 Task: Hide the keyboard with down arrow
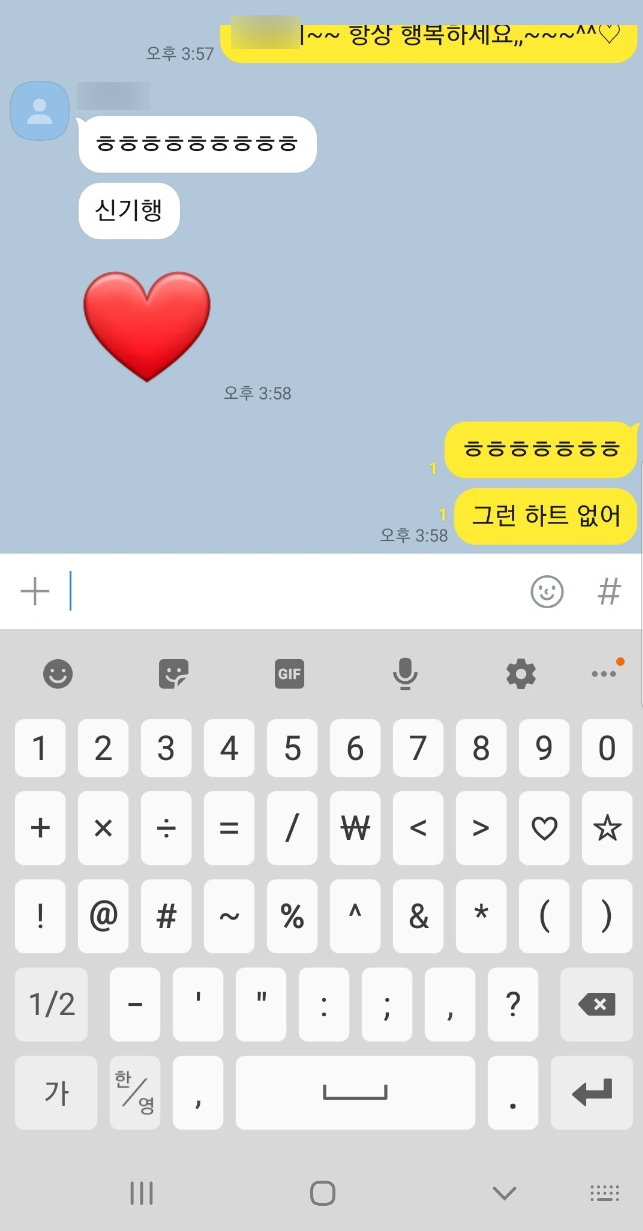point(505,1193)
